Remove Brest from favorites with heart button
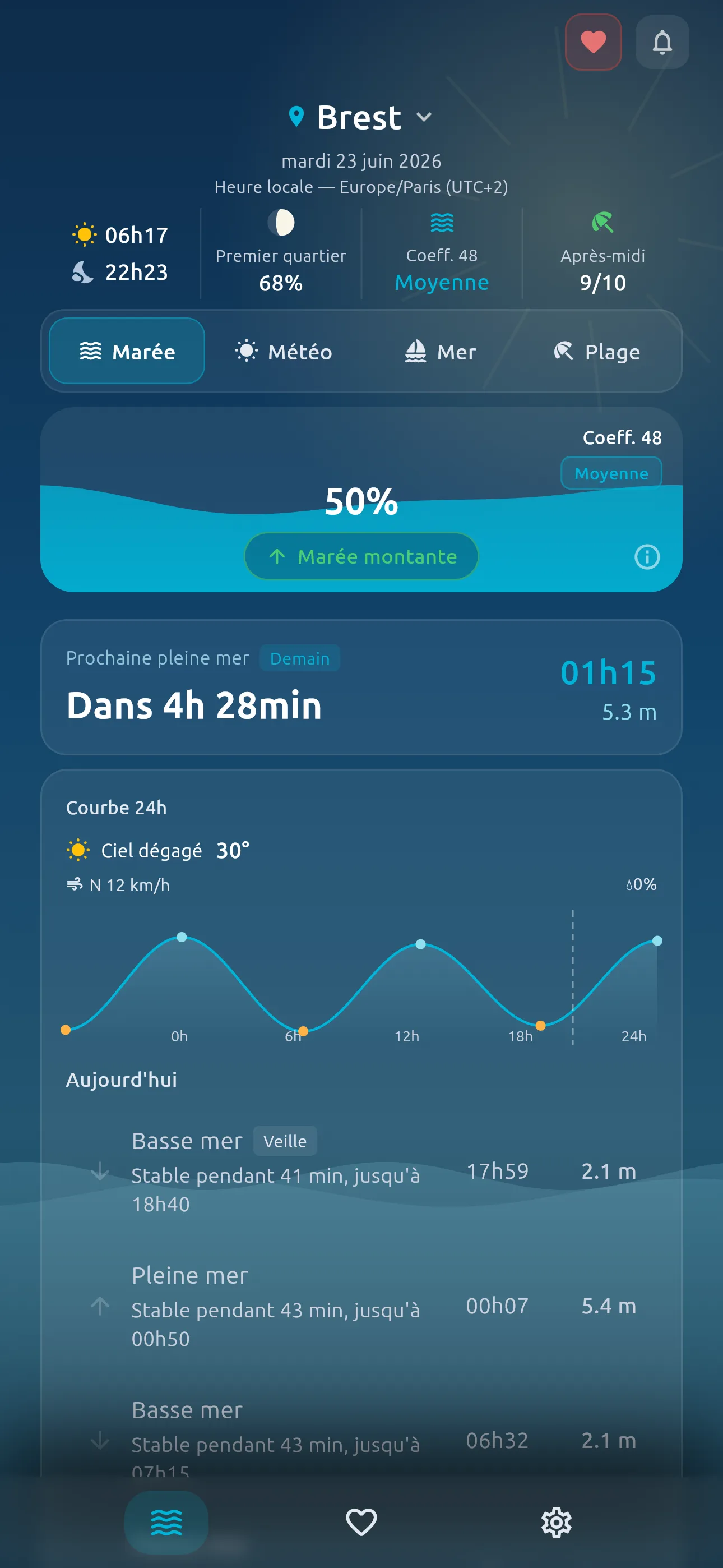 [x=593, y=42]
